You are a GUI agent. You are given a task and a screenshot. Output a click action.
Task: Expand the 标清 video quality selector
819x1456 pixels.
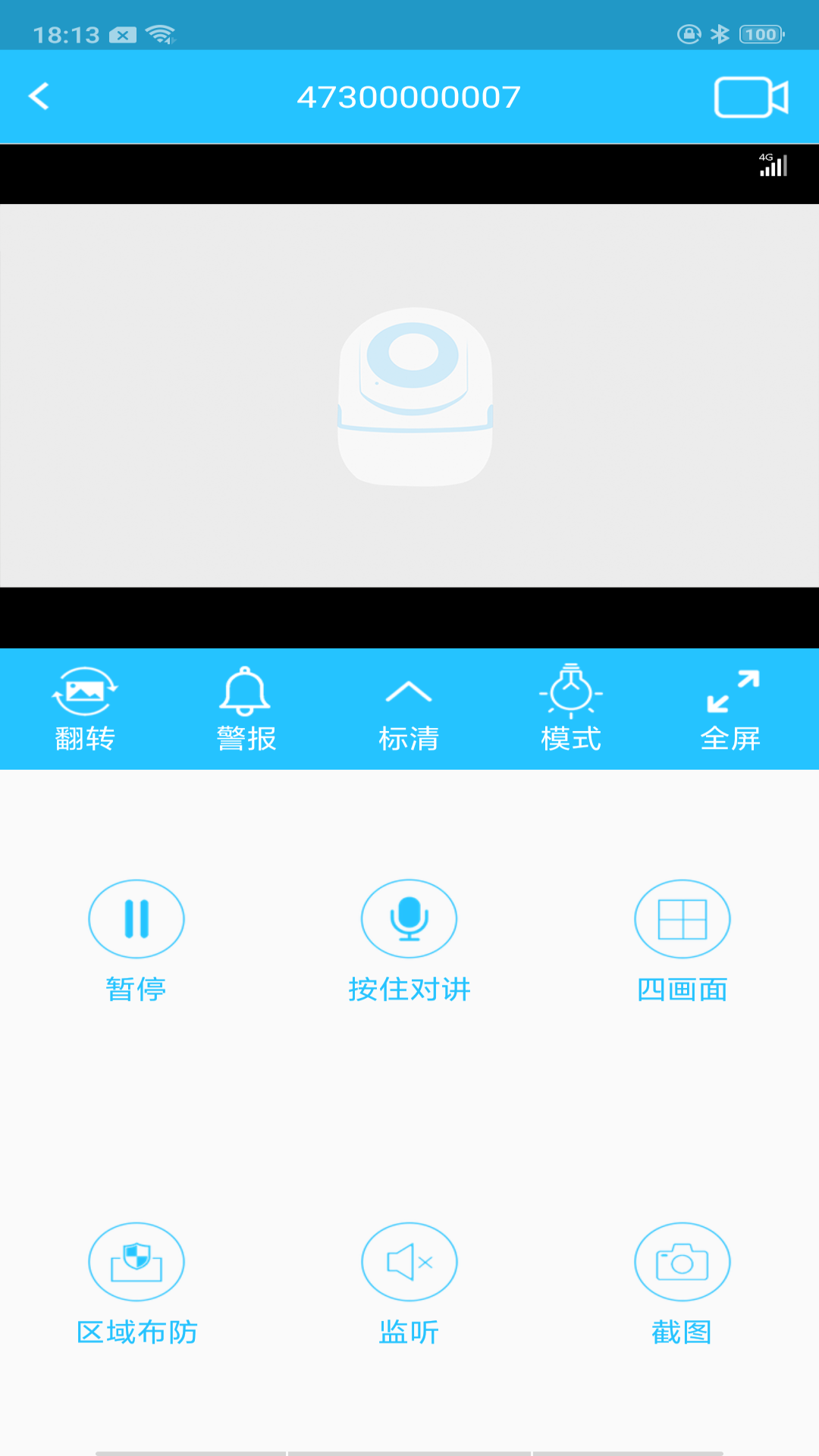click(409, 708)
